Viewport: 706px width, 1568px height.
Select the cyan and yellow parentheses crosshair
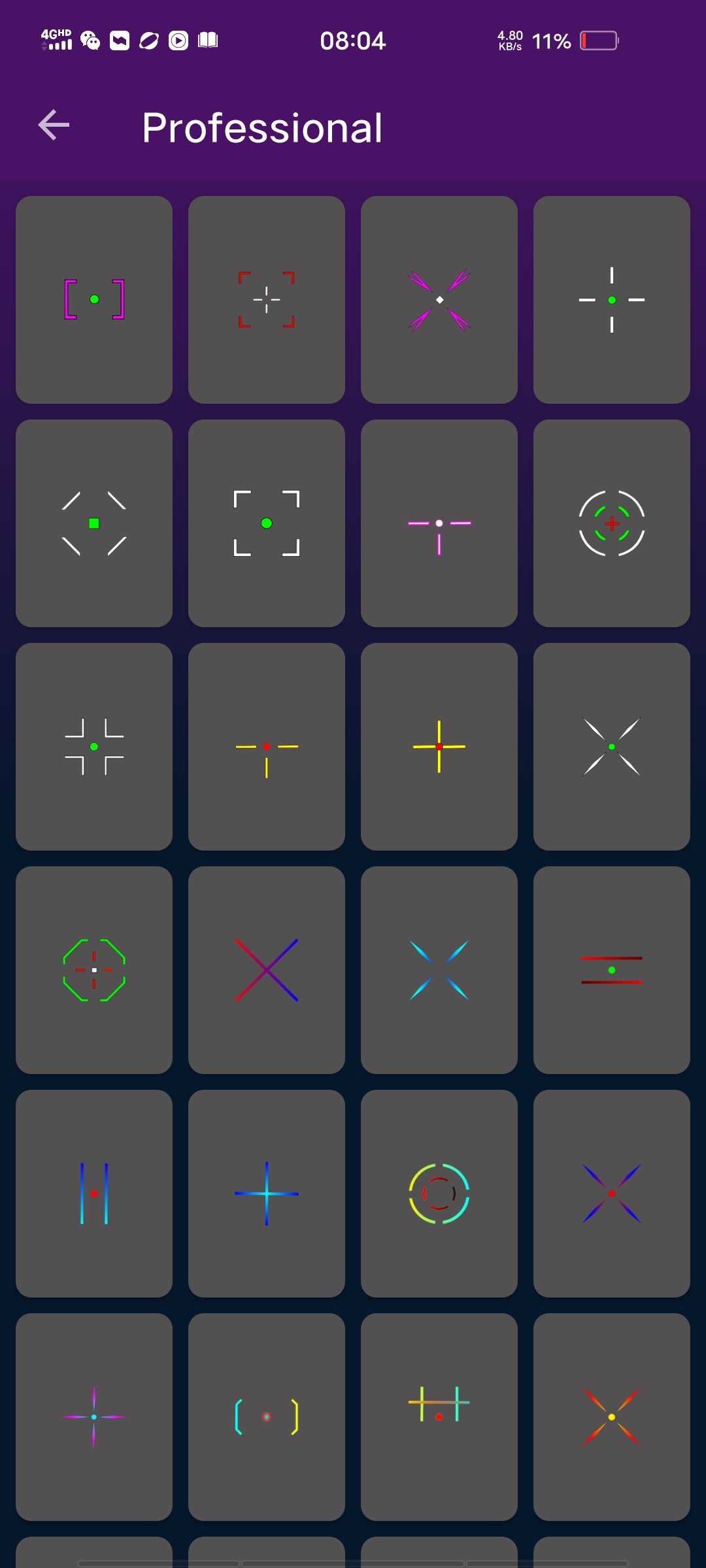(x=267, y=1417)
